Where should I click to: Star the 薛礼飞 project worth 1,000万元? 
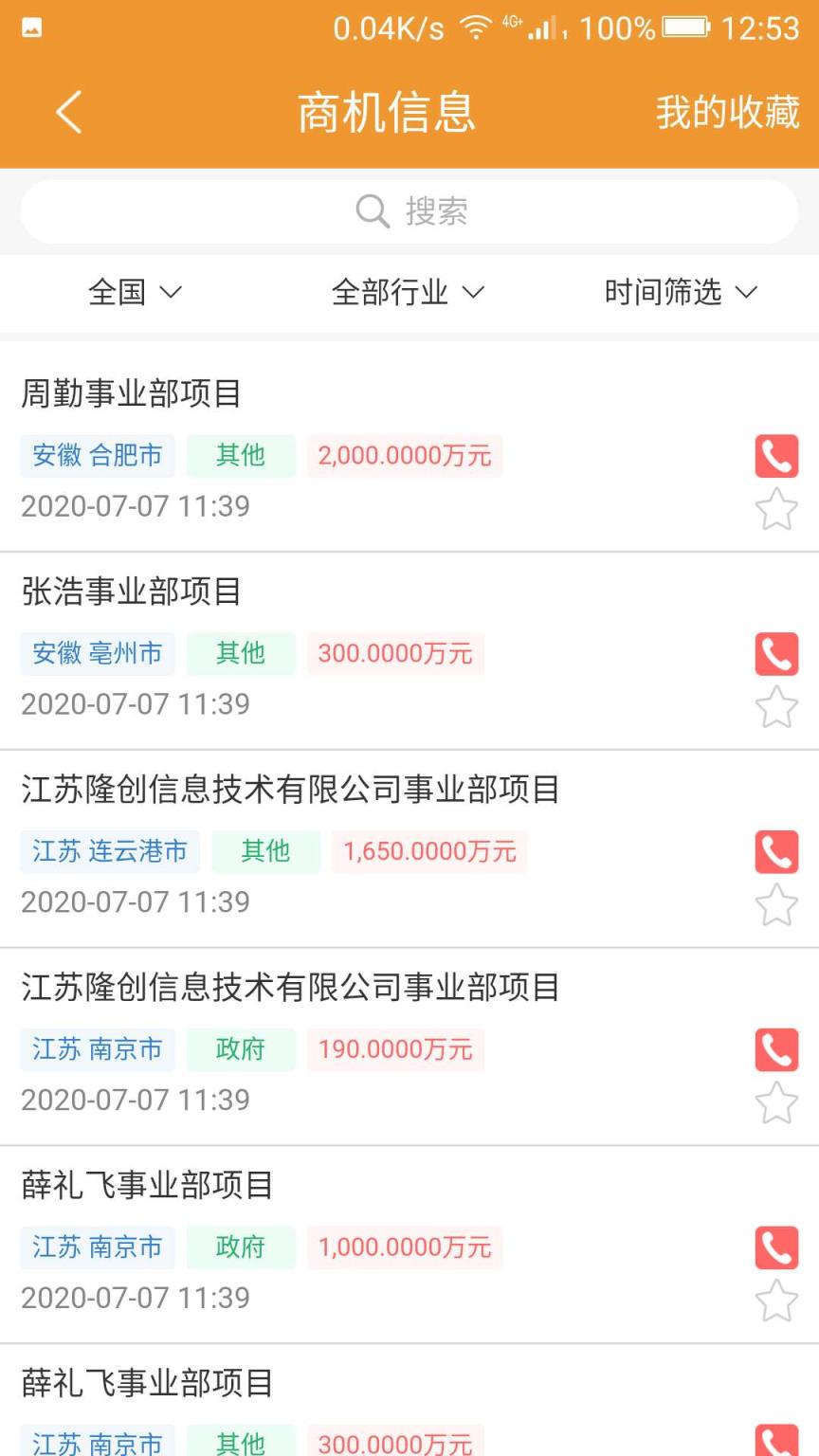[x=776, y=1301]
